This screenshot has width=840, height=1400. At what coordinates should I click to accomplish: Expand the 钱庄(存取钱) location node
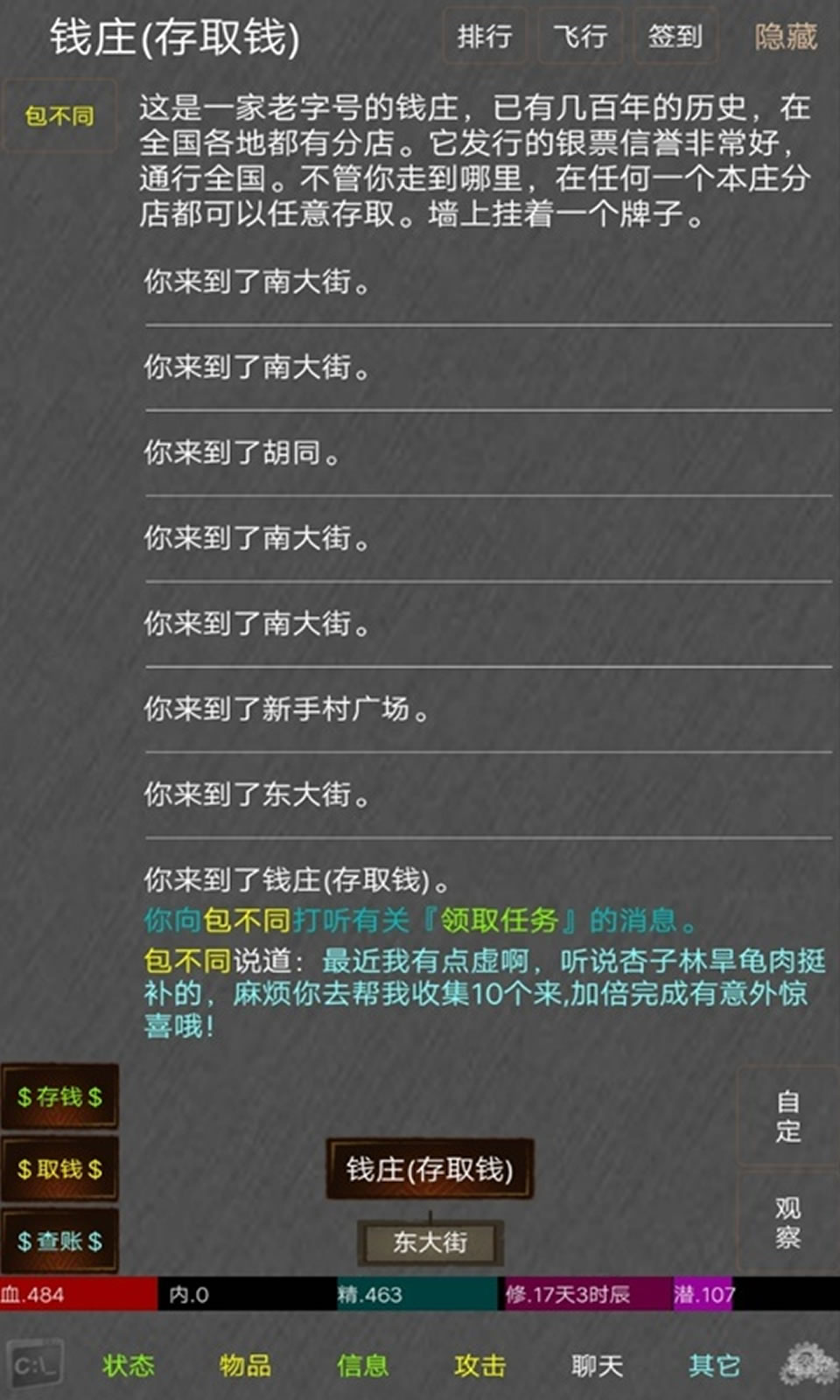tap(429, 1169)
